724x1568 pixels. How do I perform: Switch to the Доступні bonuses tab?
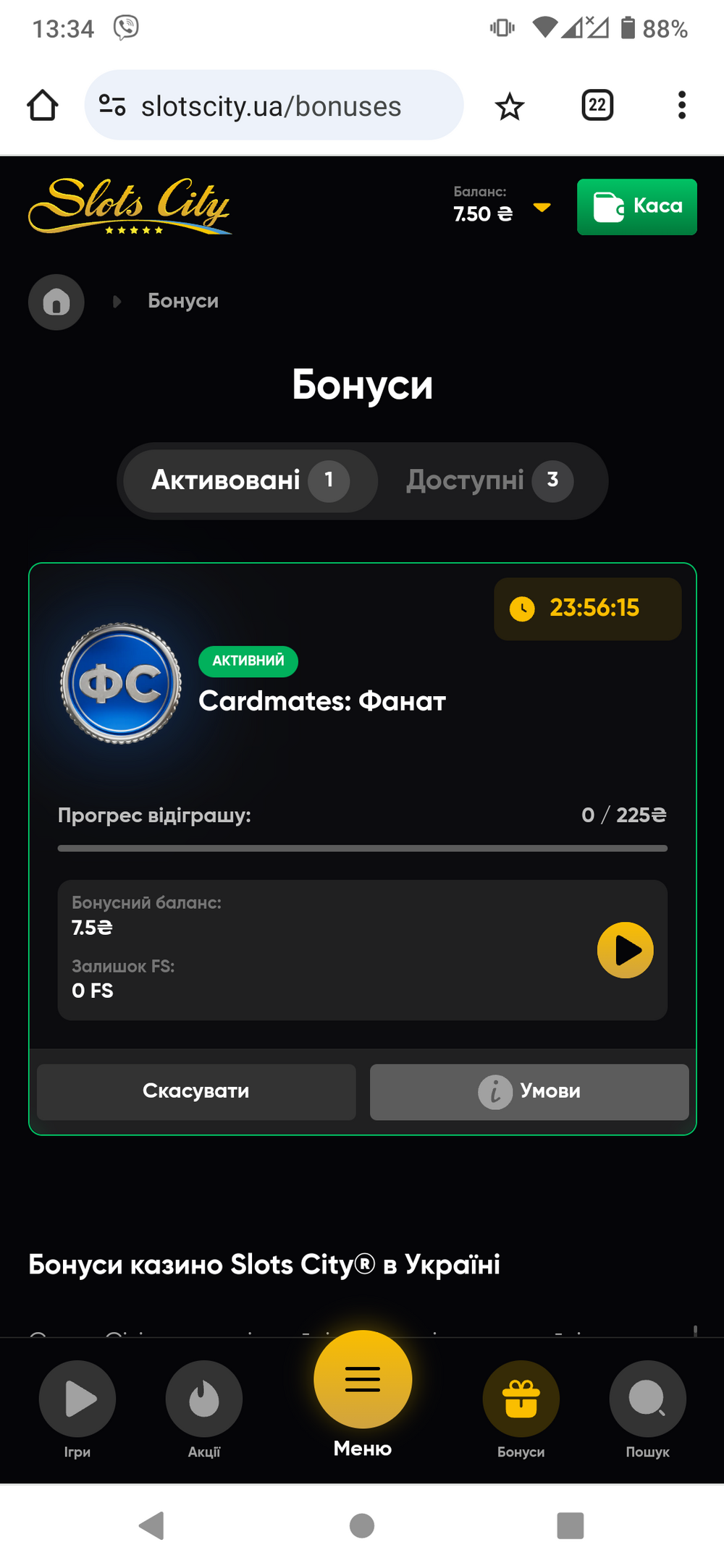pos(490,480)
